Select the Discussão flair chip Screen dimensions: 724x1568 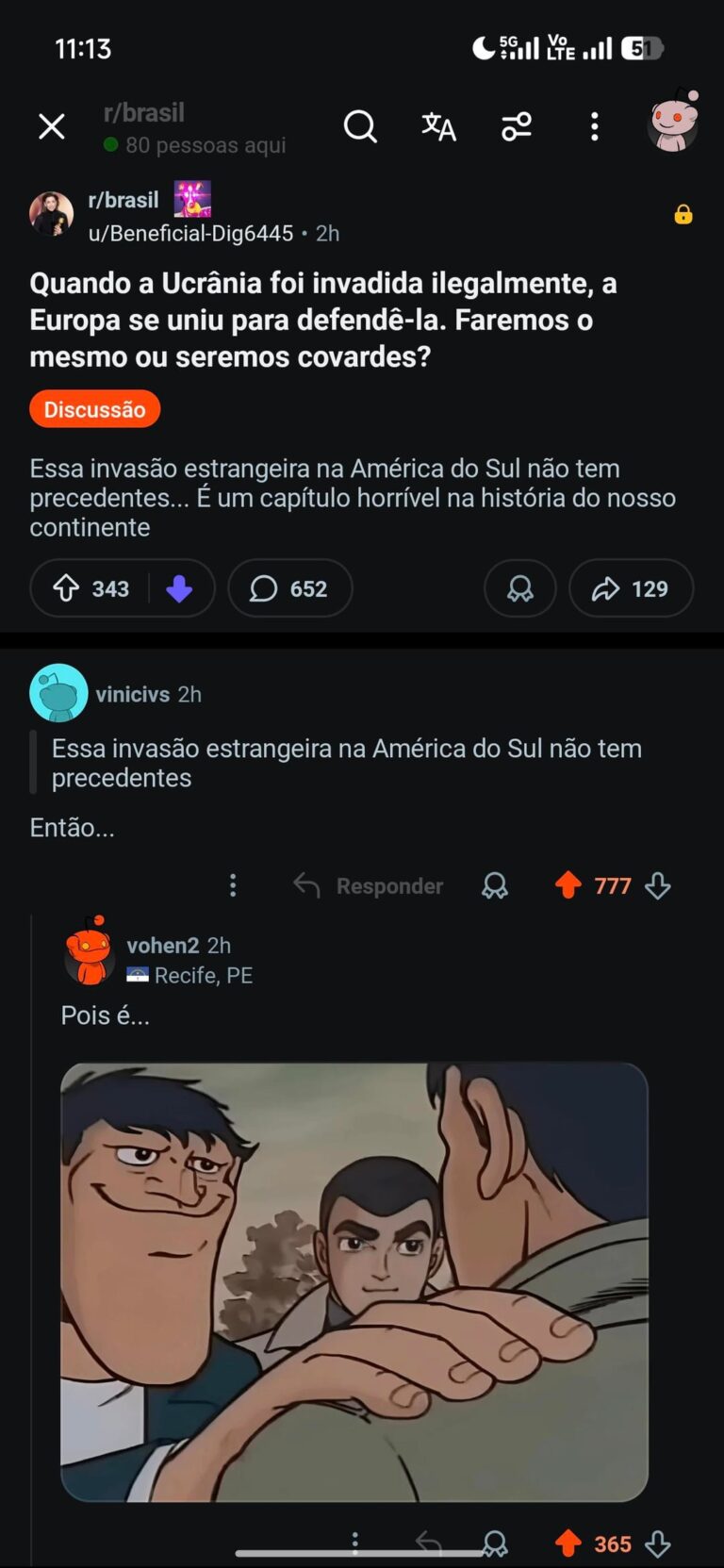94,409
